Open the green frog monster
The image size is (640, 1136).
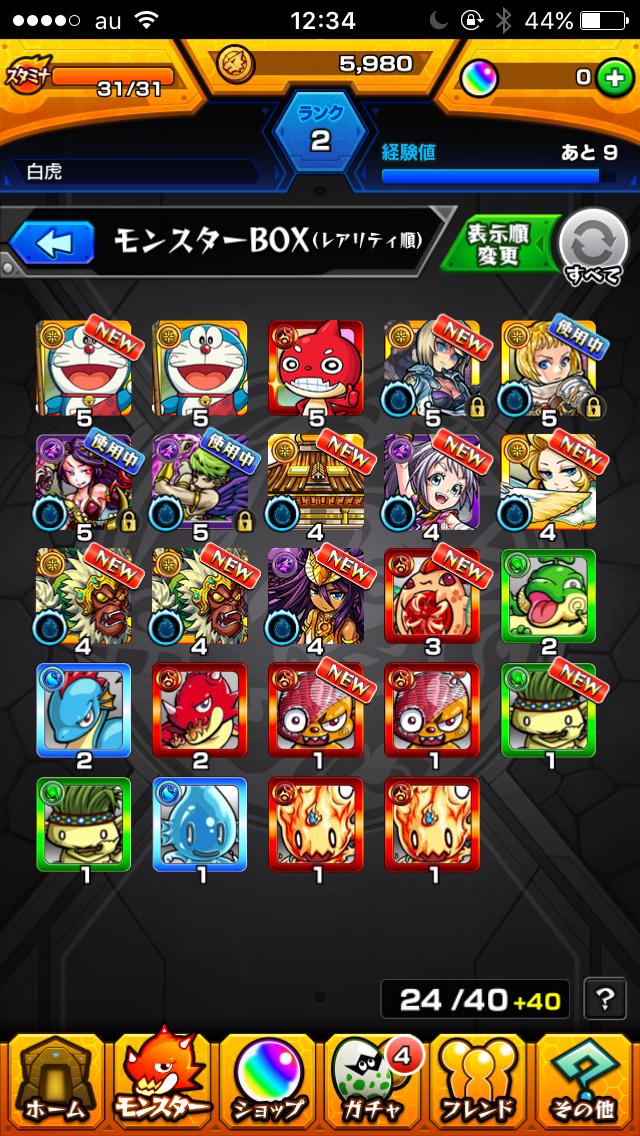[x=548, y=596]
